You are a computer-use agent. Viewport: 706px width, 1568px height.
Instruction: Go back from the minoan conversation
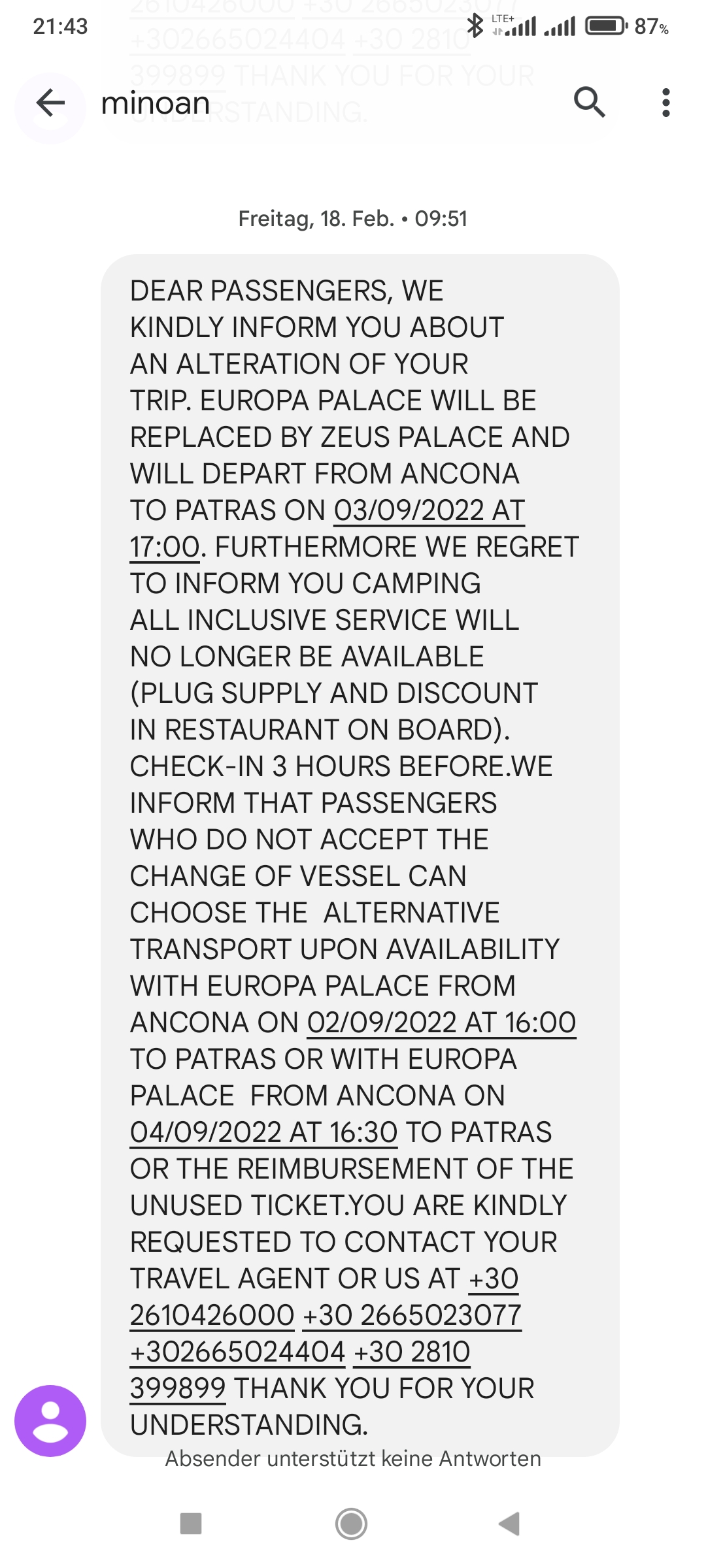pos(50,103)
